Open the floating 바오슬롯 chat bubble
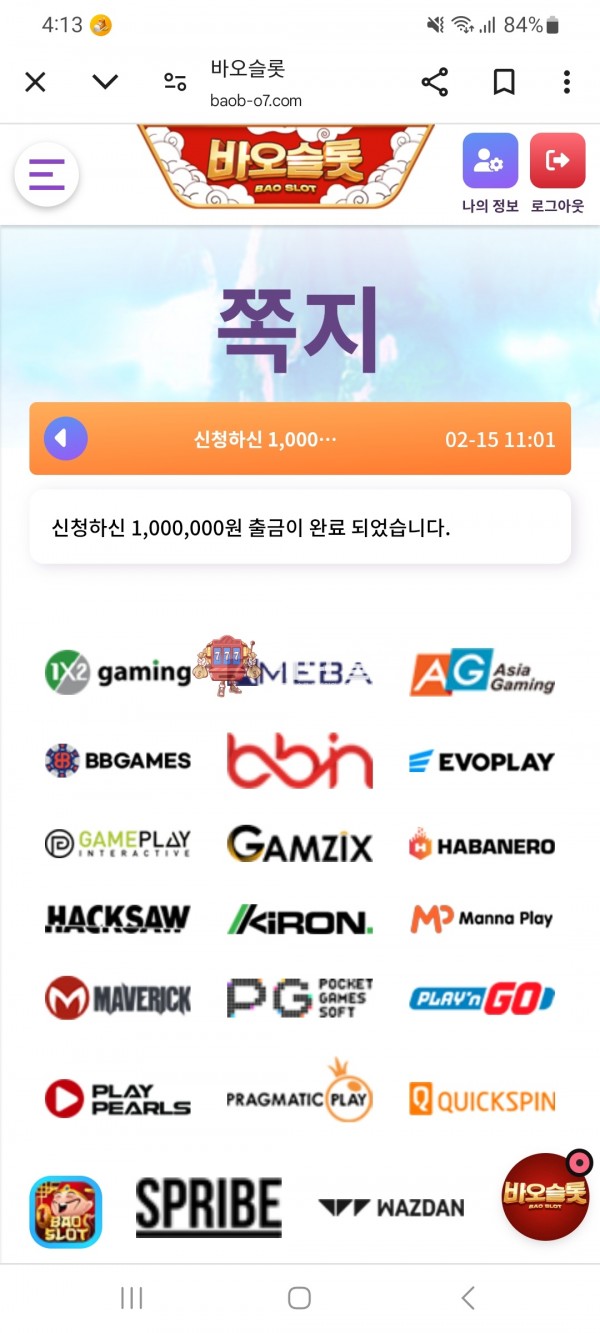 pos(545,1196)
